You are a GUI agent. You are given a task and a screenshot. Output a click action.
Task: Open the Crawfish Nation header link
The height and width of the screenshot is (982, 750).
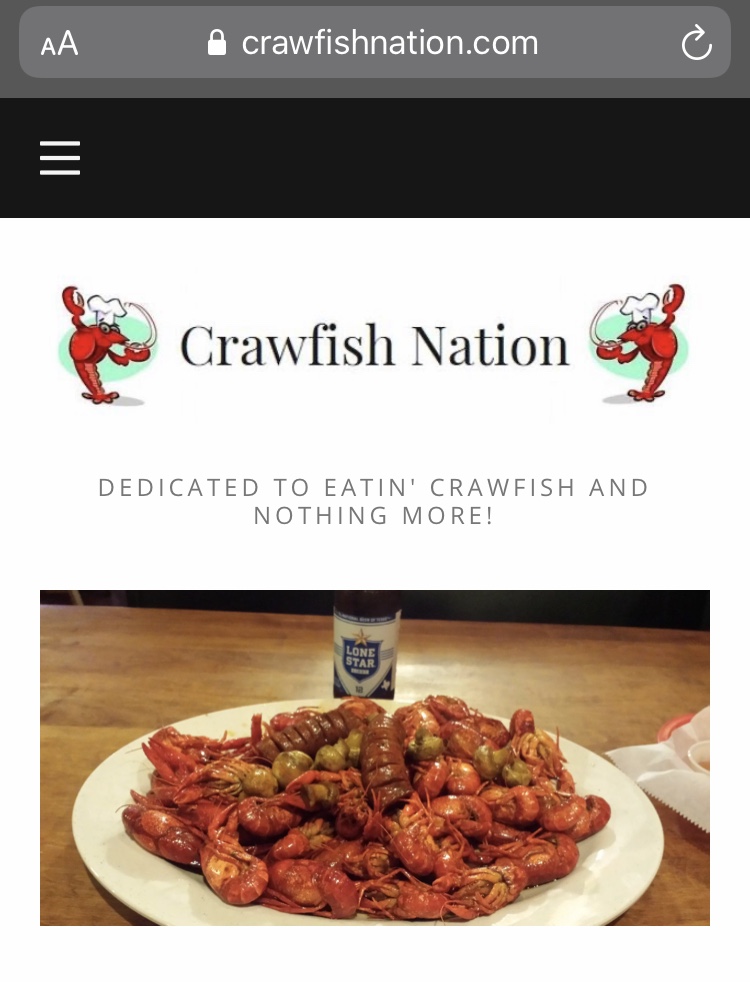pos(374,345)
